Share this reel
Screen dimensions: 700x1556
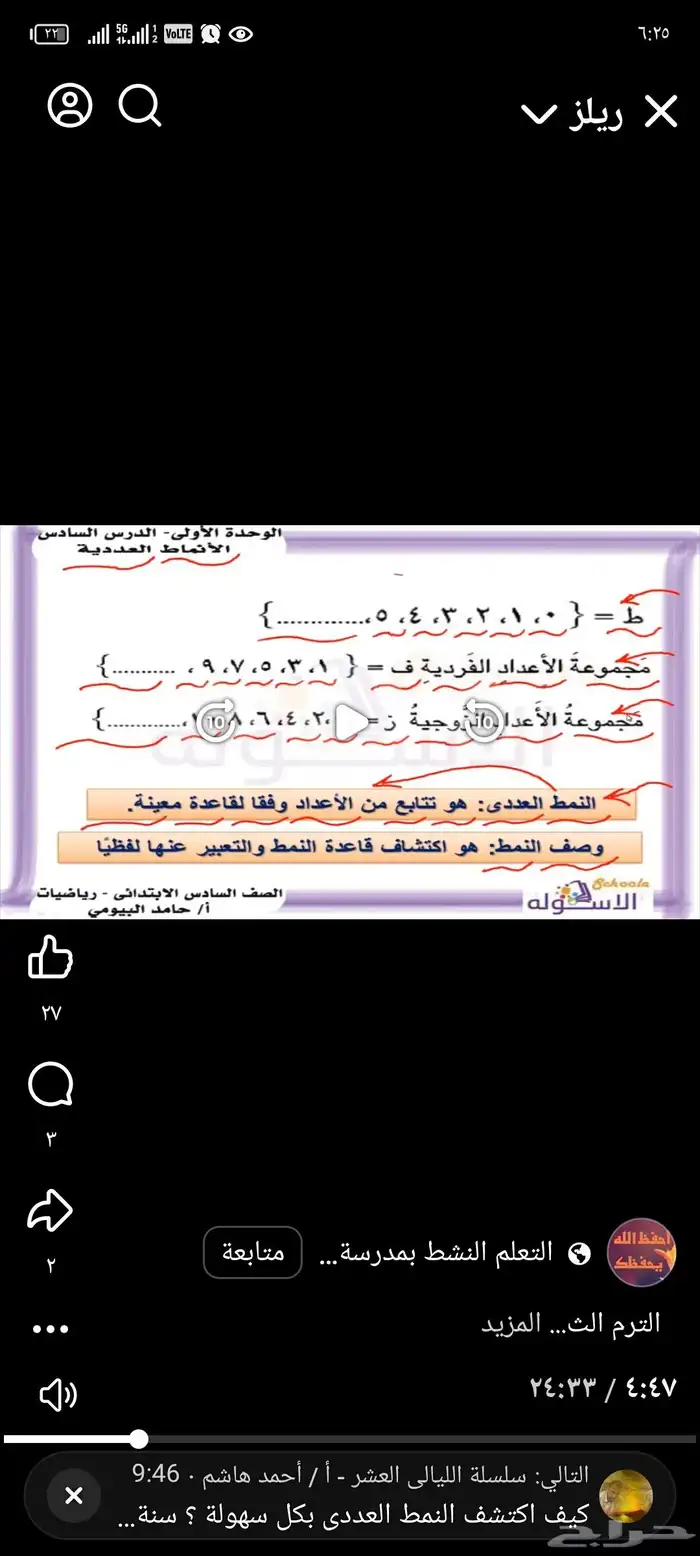tap(50, 1212)
